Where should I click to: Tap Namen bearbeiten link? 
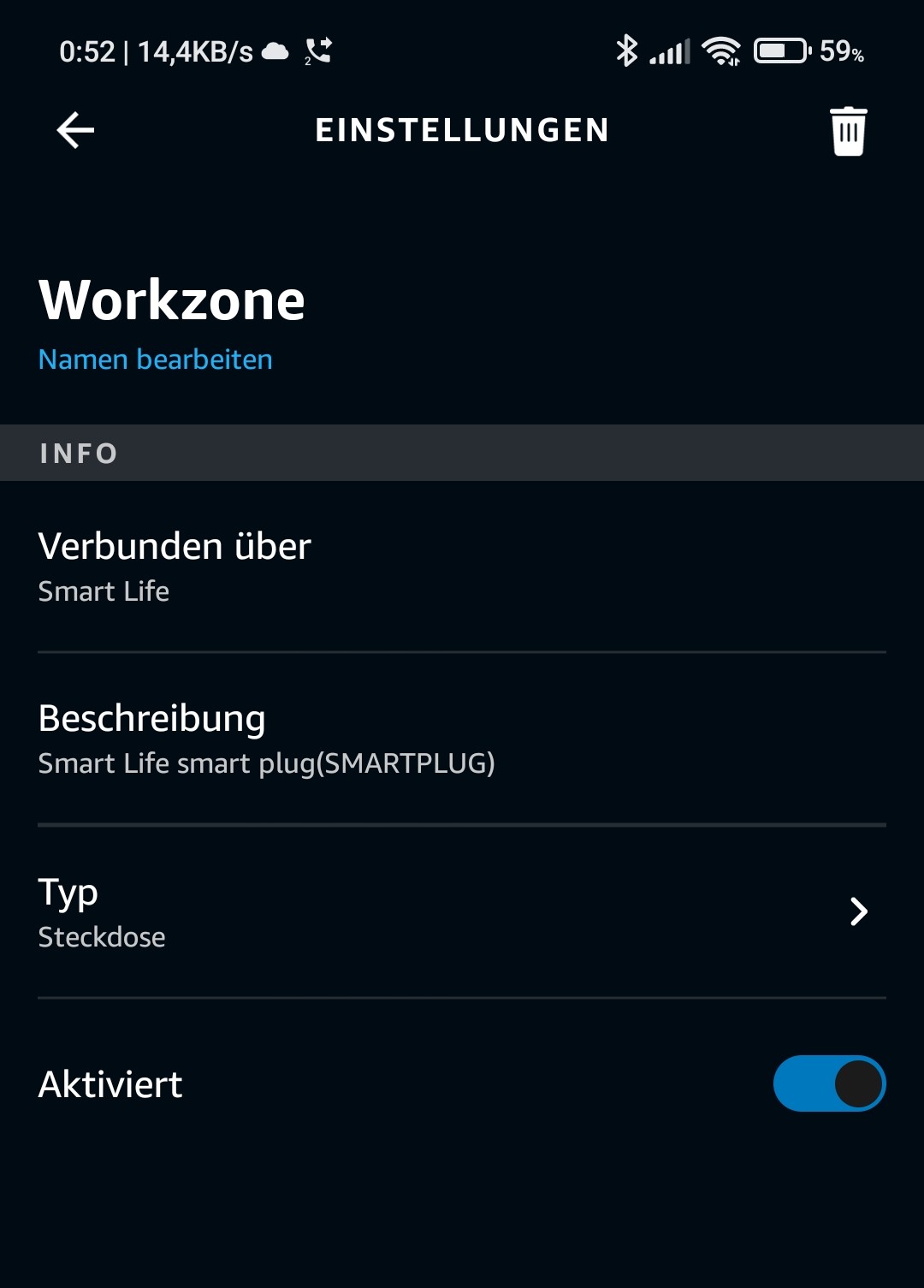[156, 359]
